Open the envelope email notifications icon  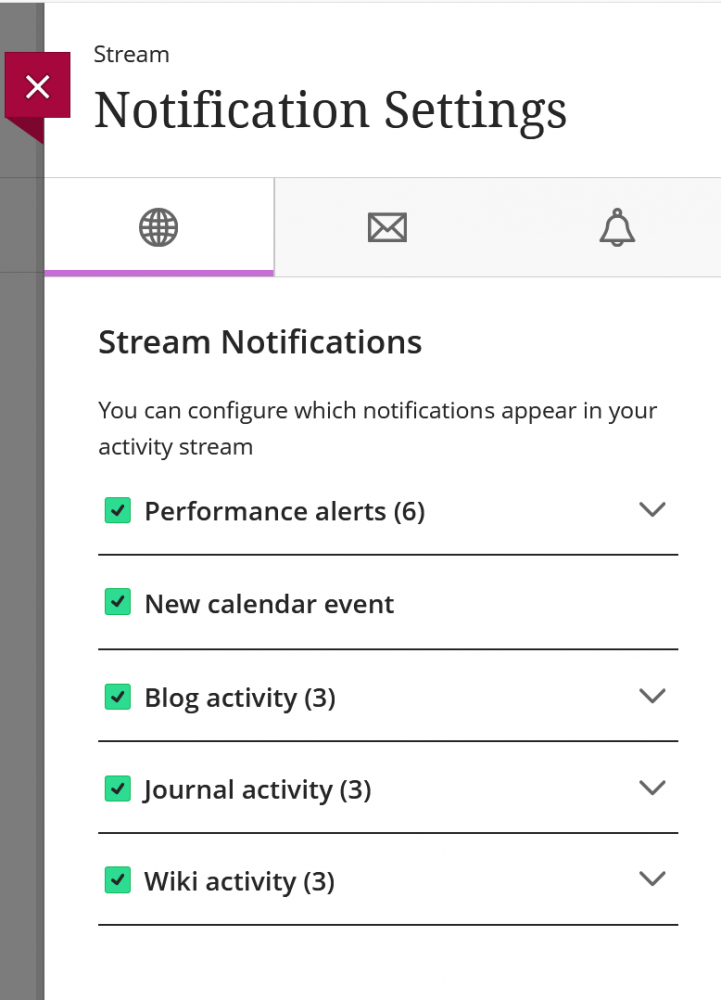pos(387,227)
